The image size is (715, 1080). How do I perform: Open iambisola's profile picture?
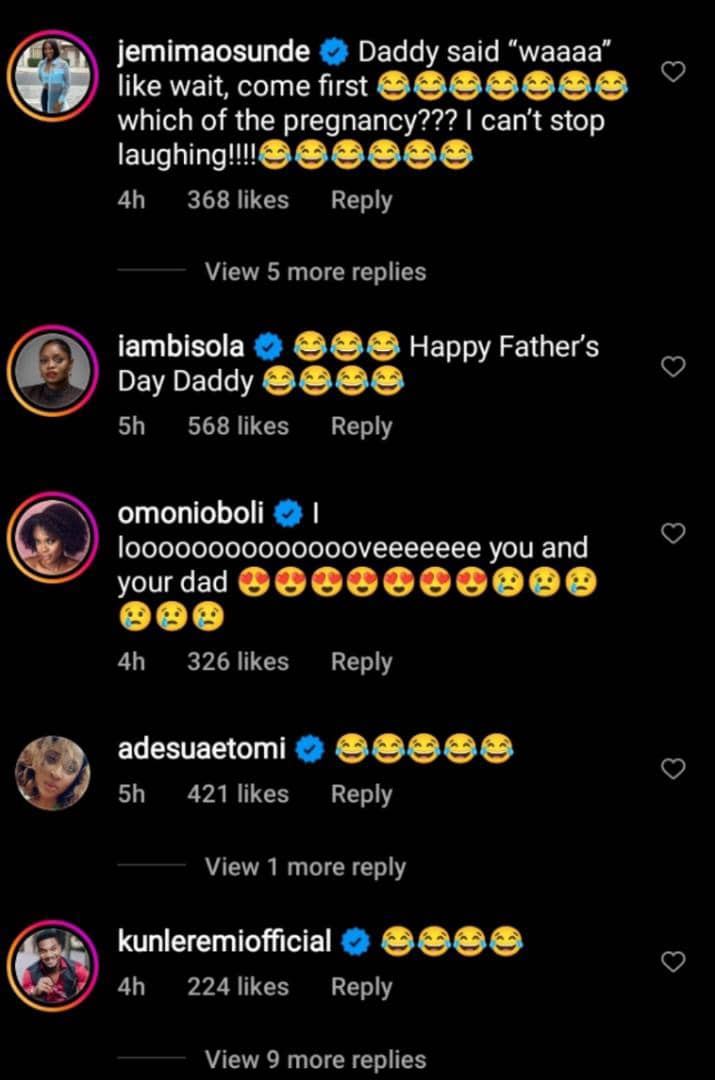(x=52, y=371)
